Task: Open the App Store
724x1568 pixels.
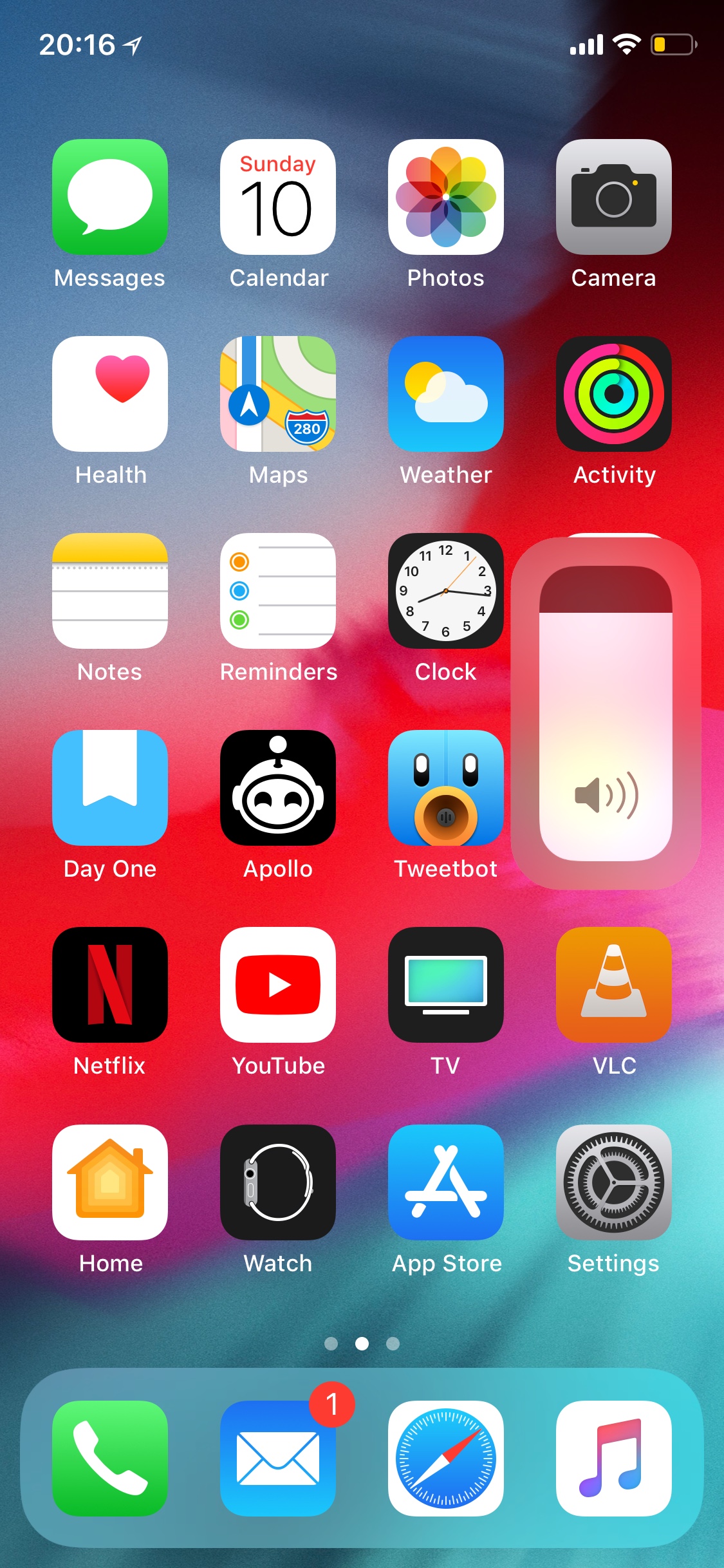Action: [x=446, y=1182]
